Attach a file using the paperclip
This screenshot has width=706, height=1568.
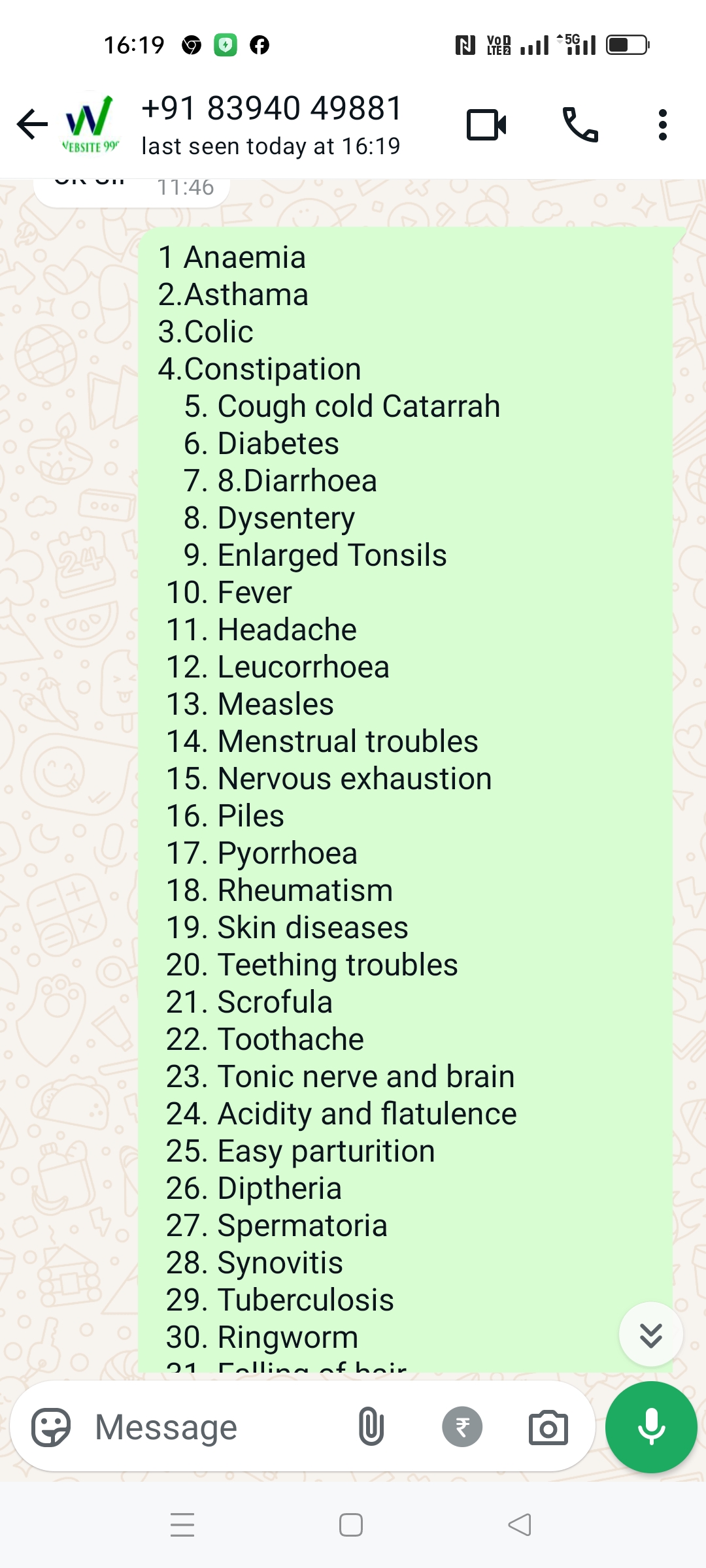[x=371, y=1426]
